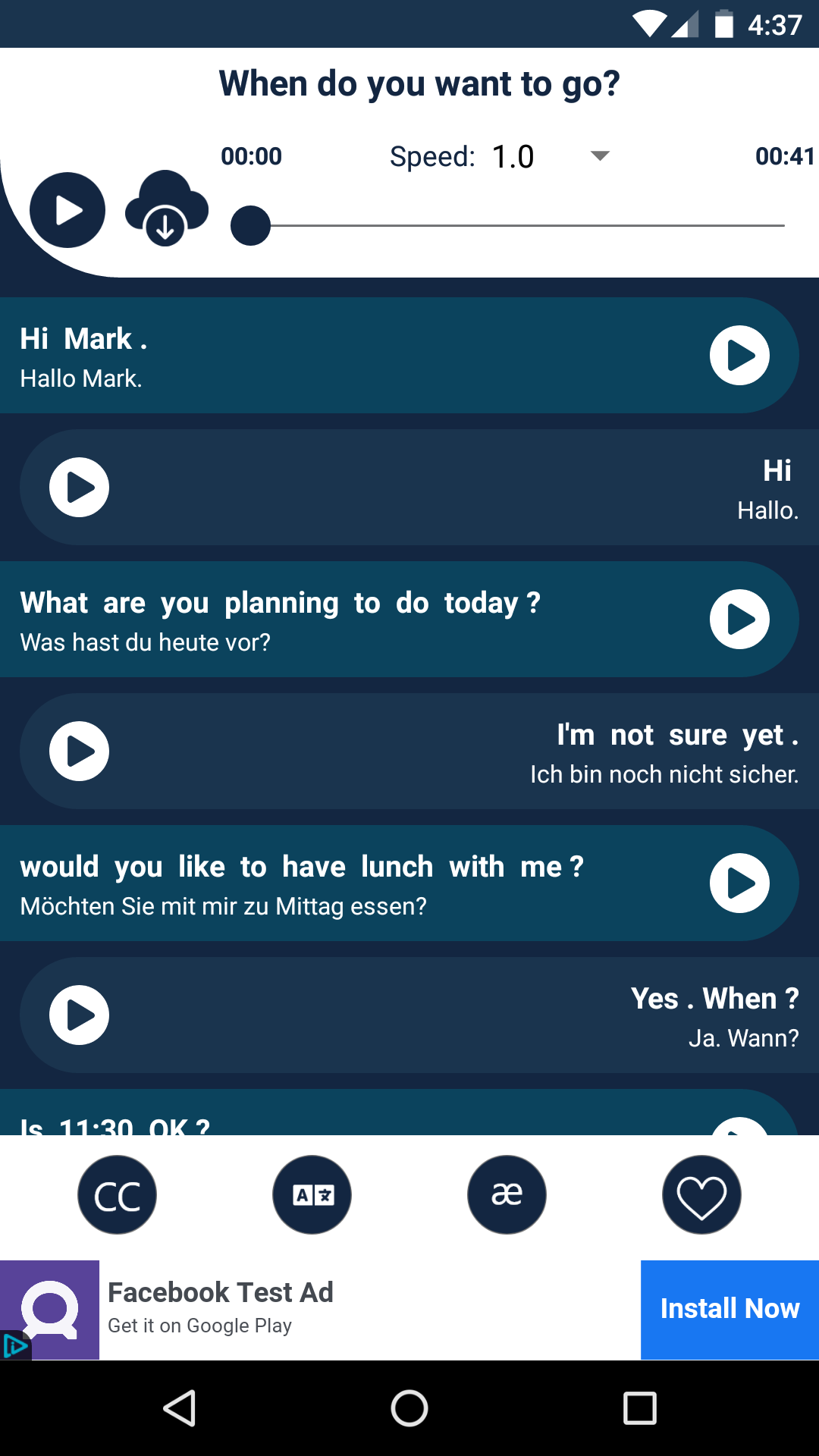Play the full conversation audio

(67, 210)
